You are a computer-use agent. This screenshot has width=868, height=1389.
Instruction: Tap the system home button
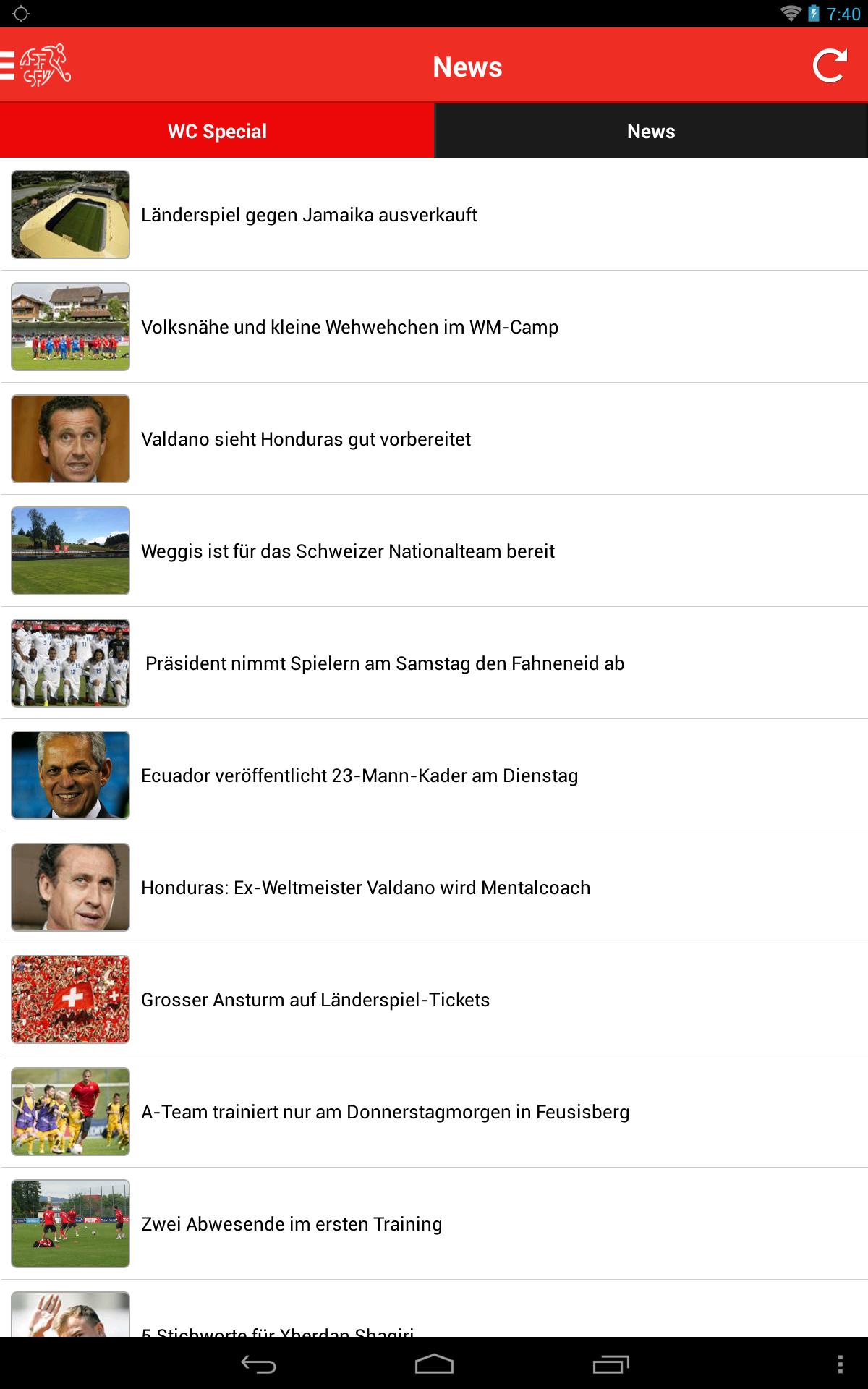[x=434, y=1364]
